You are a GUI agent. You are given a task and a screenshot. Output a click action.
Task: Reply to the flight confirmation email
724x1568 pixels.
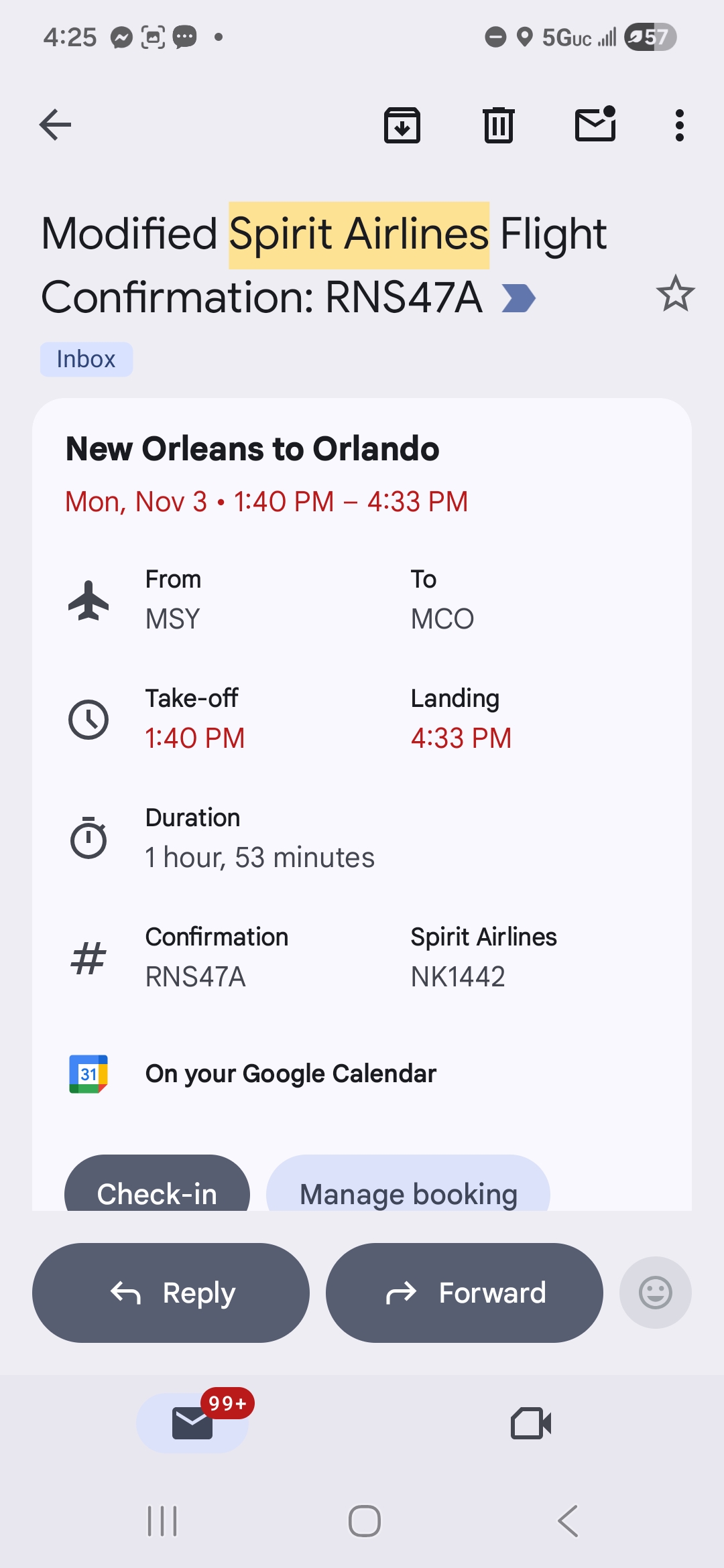(171, 1292)
